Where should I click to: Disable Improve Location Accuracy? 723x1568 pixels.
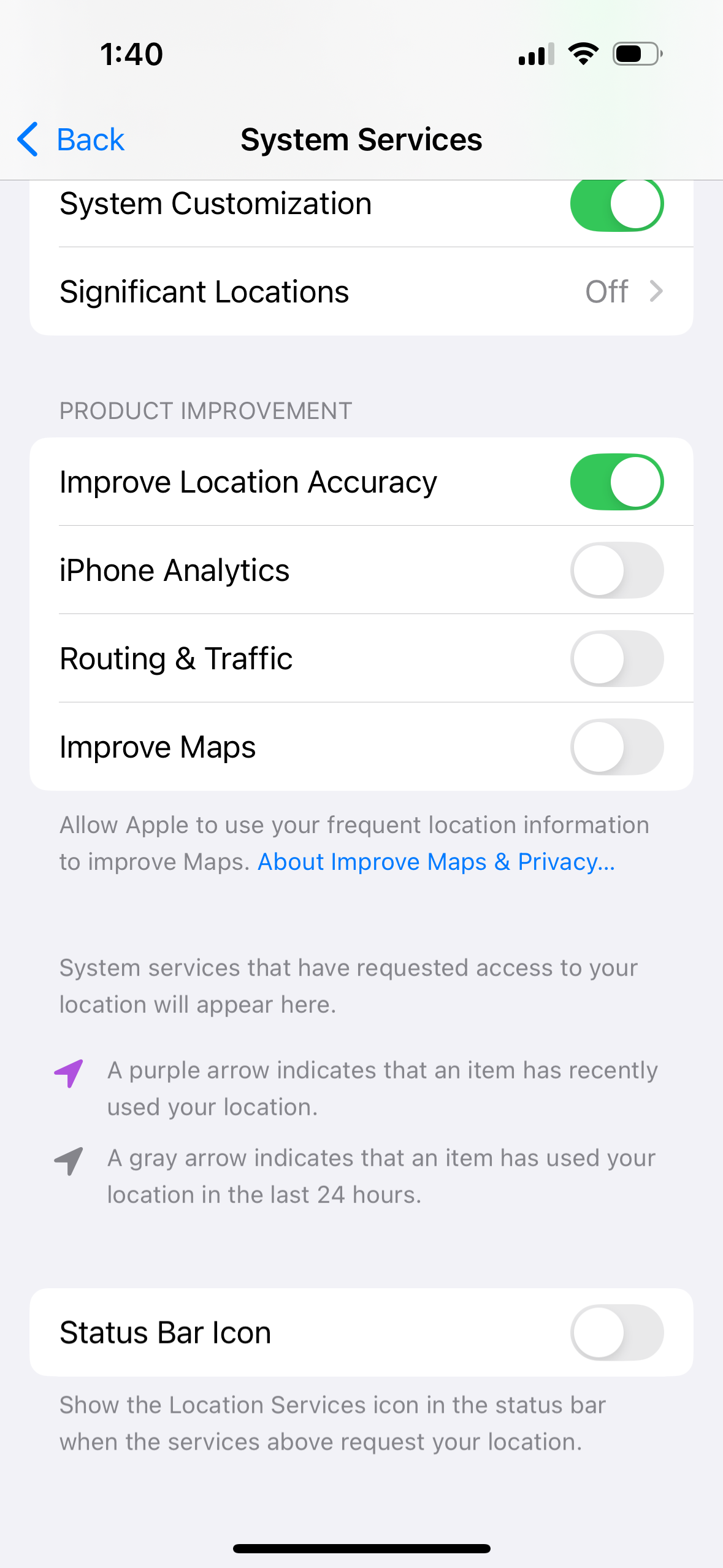point(616,482)
